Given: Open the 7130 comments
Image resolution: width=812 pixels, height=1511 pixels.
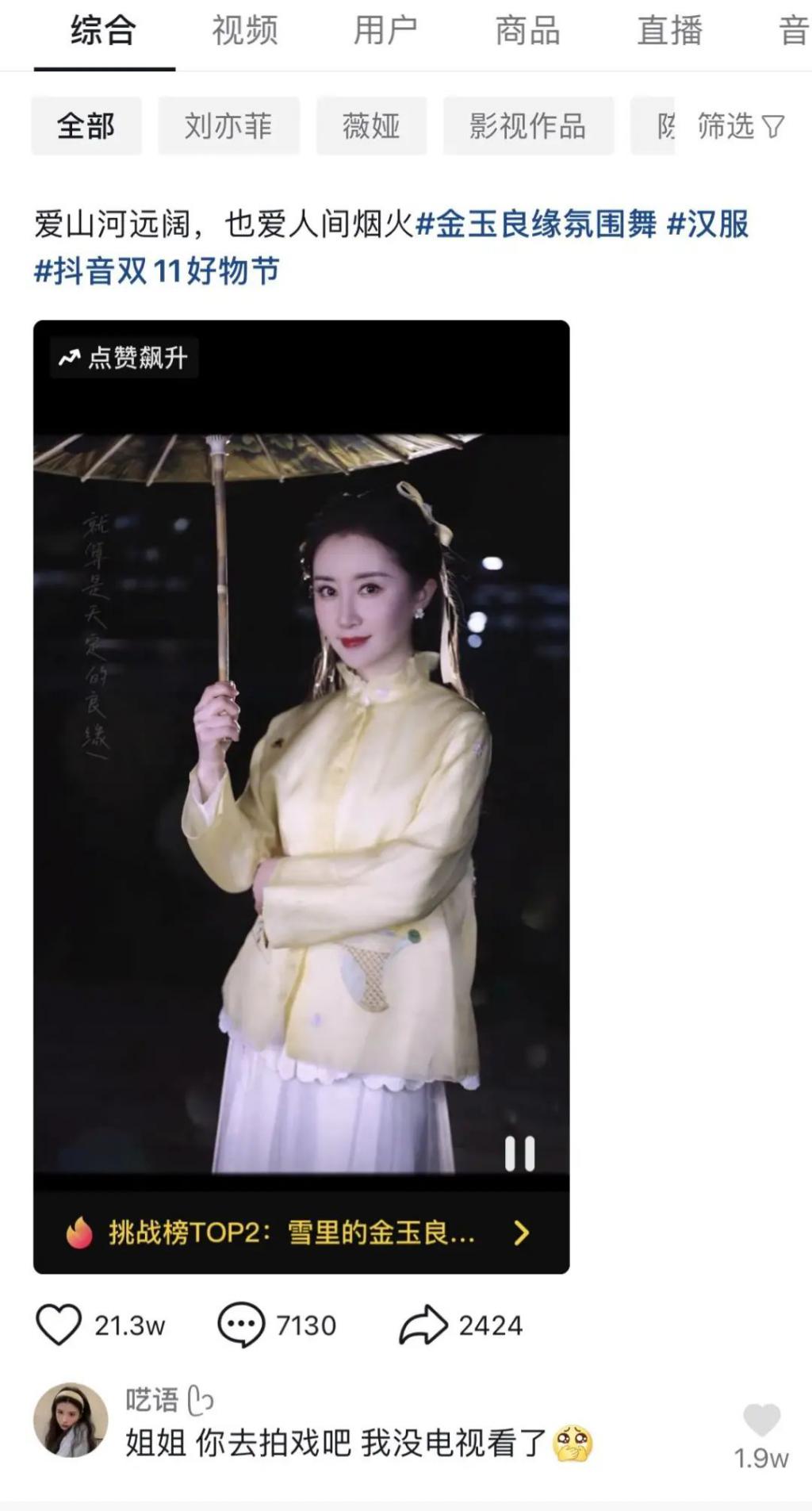Looking at the screenshot, I should (241, 1325).
